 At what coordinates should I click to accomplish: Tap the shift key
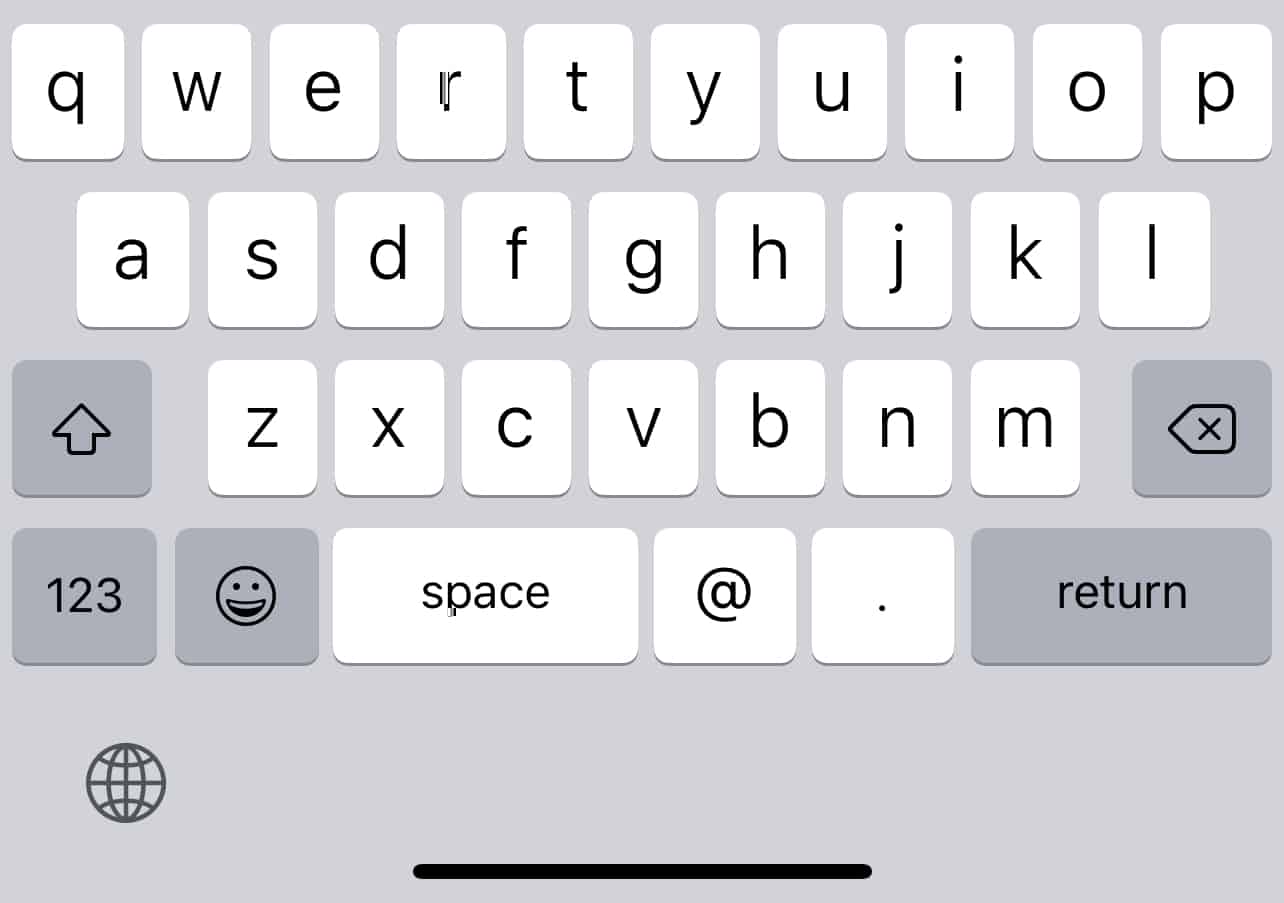[81, 428]
